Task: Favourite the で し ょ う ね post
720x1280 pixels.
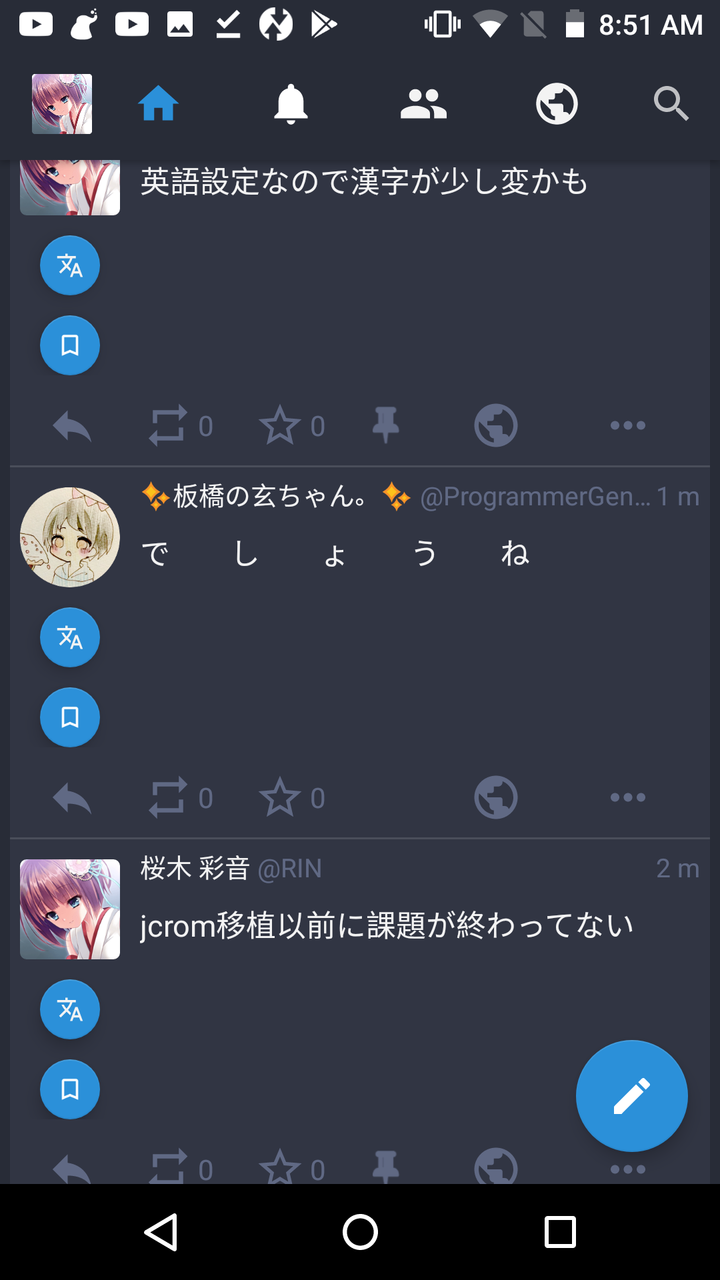Action: [280, 798]
